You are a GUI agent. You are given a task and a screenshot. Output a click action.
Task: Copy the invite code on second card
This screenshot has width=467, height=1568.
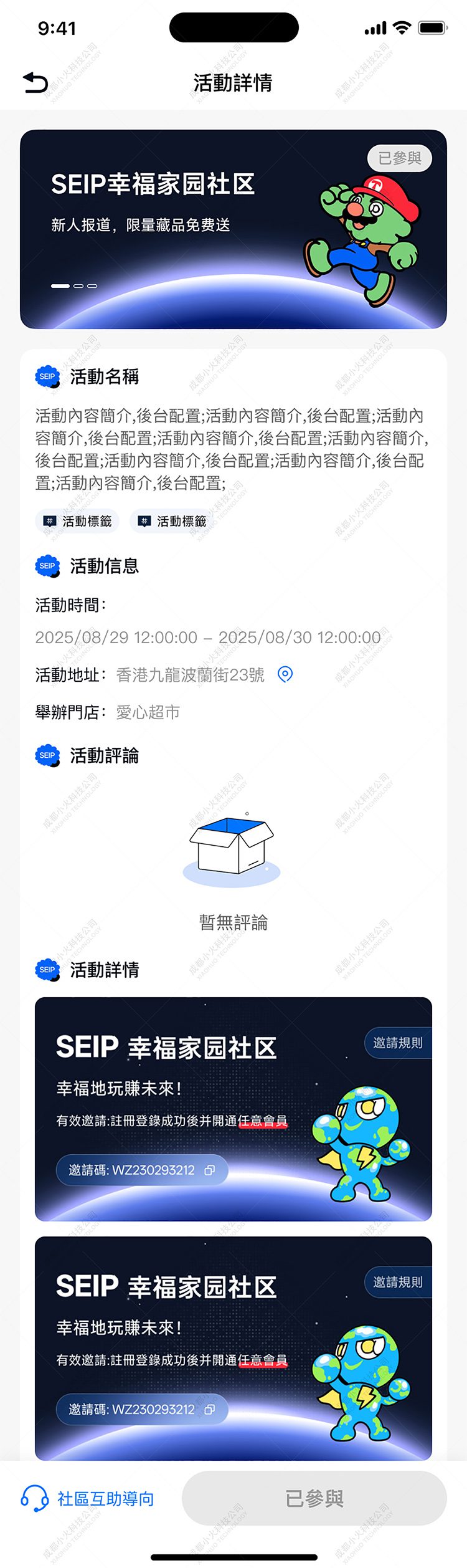(x=210, y=1409)
